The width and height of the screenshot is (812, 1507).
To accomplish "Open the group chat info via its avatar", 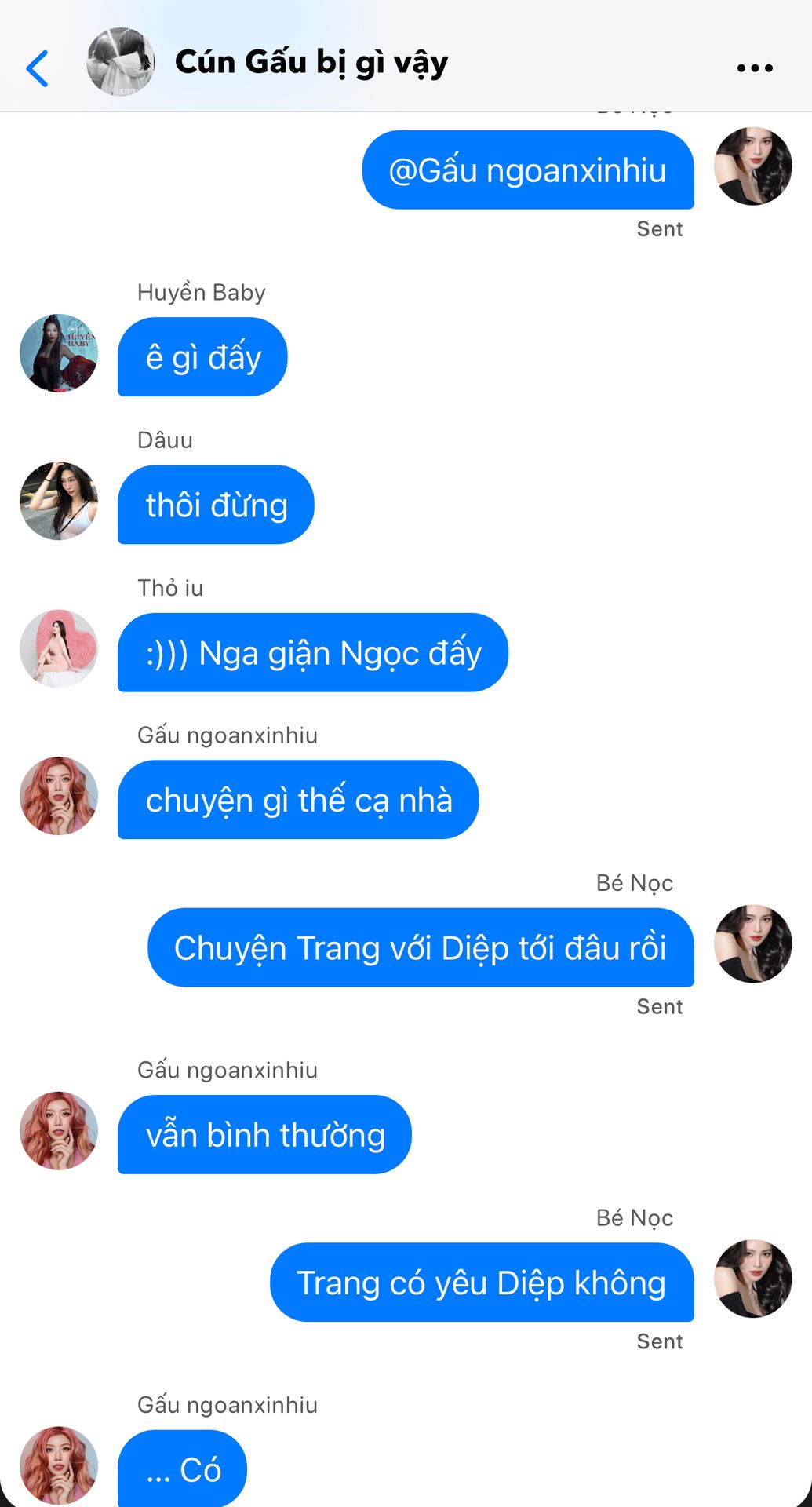I will (121, 62).
